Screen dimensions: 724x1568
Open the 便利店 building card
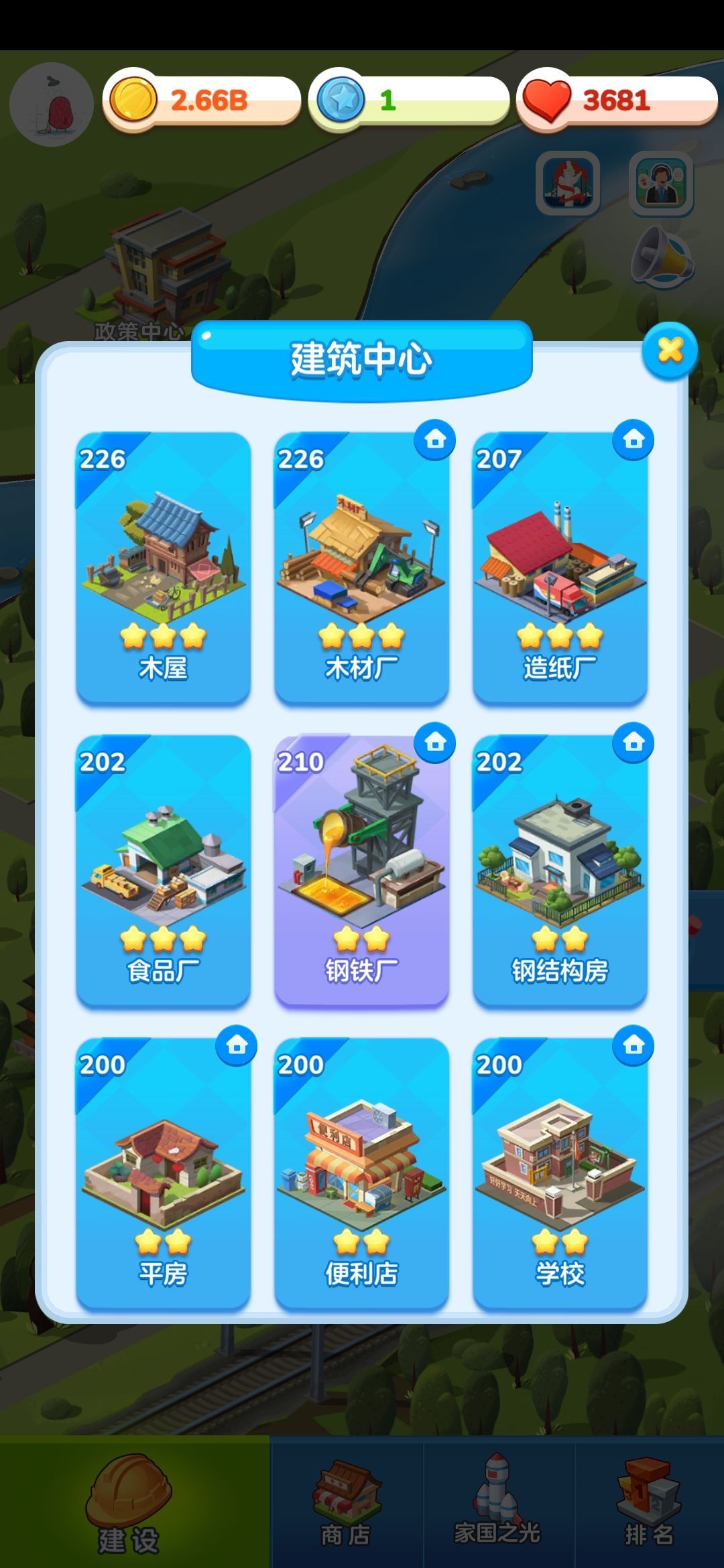coord(361,1173)
